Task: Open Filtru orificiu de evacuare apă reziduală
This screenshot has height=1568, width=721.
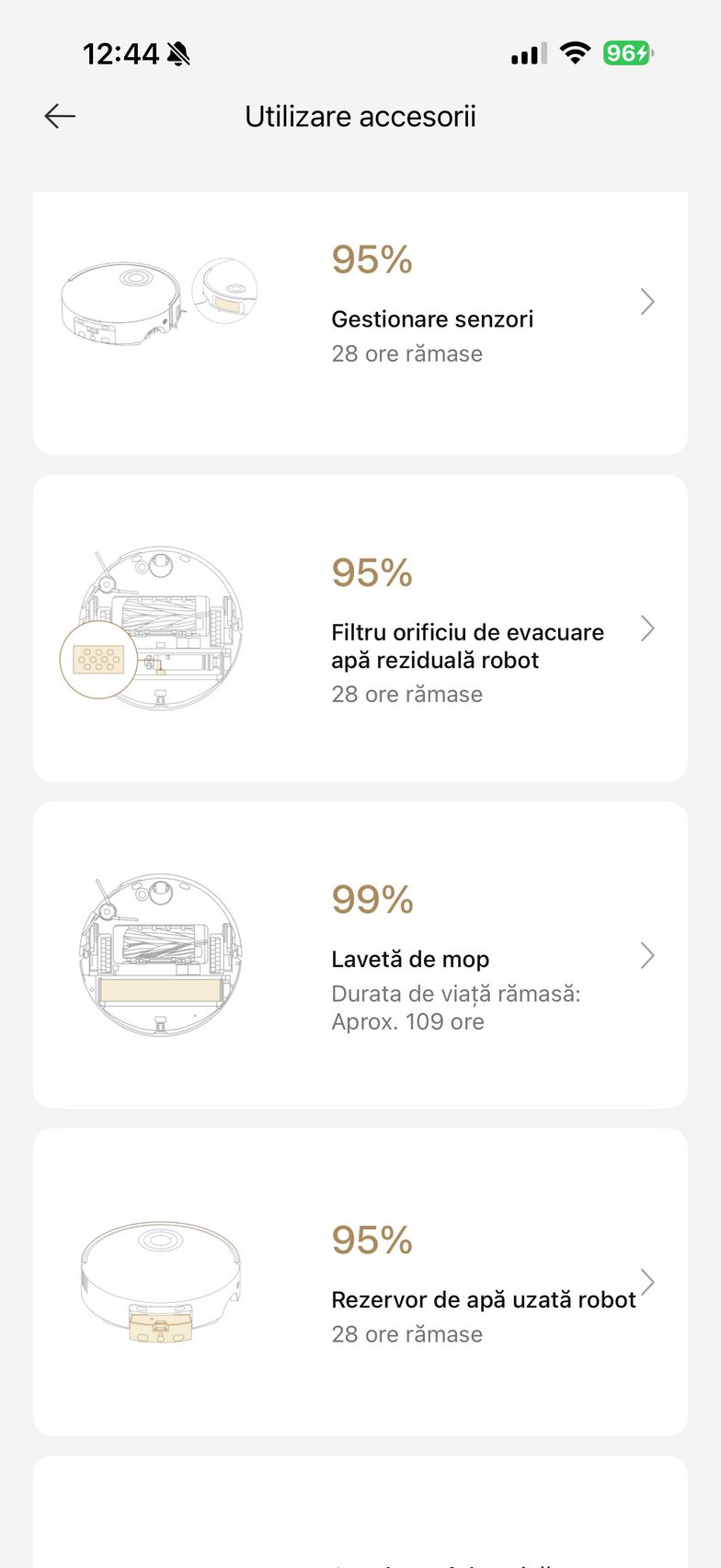Action: click(x=360, y=628)
